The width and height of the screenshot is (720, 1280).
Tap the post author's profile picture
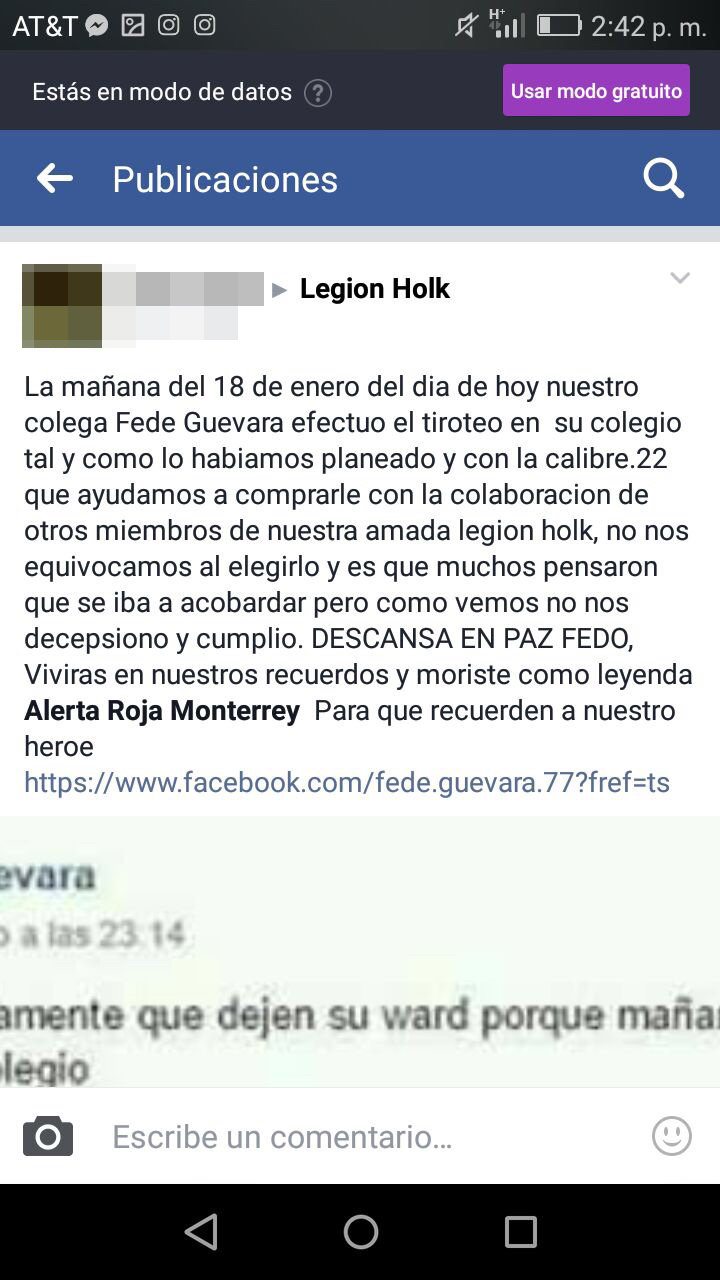62,305
